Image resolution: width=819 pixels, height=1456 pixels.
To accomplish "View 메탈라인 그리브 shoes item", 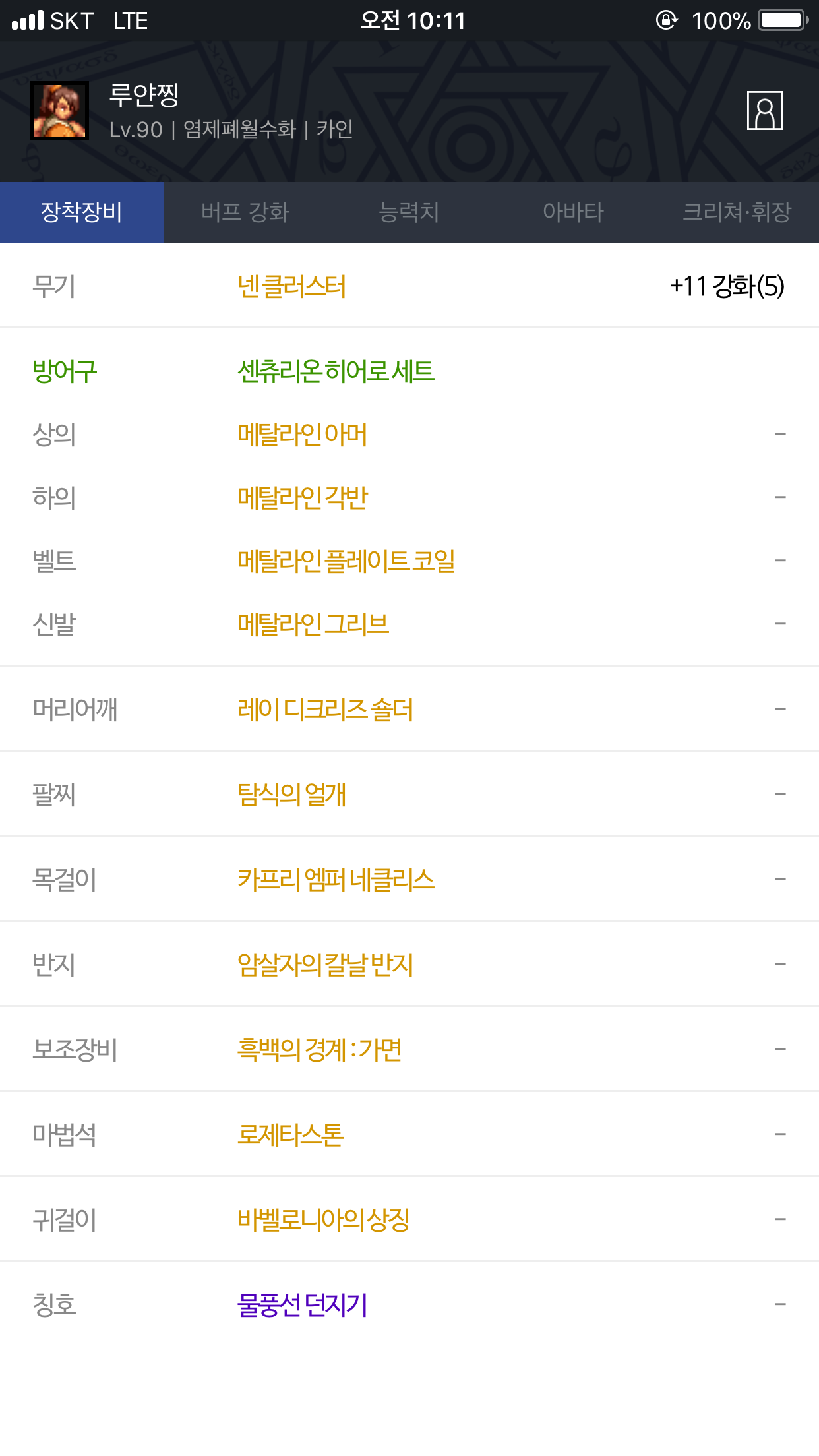I will coord(313,624).
